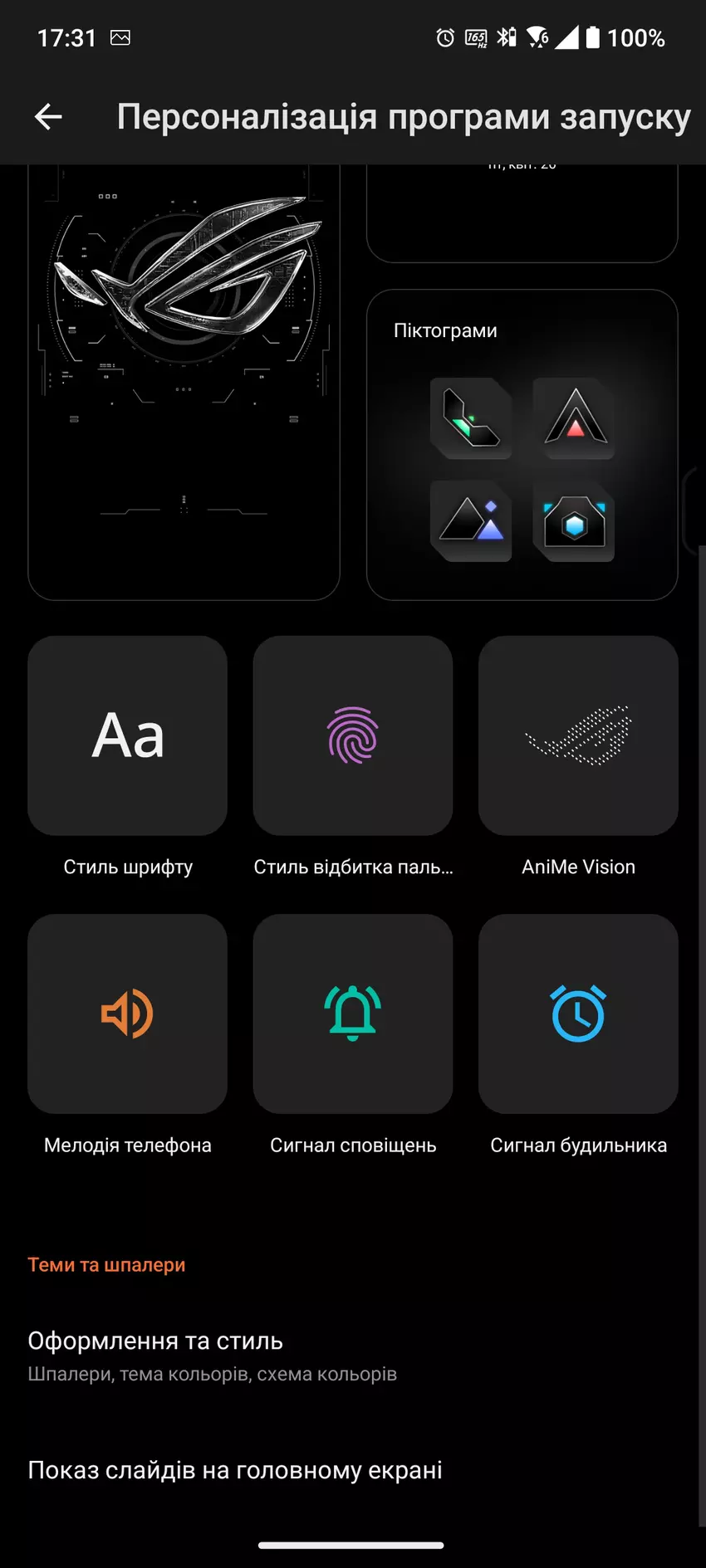Open Сигнал будильника alarm sound tile

pos(578,1014)
